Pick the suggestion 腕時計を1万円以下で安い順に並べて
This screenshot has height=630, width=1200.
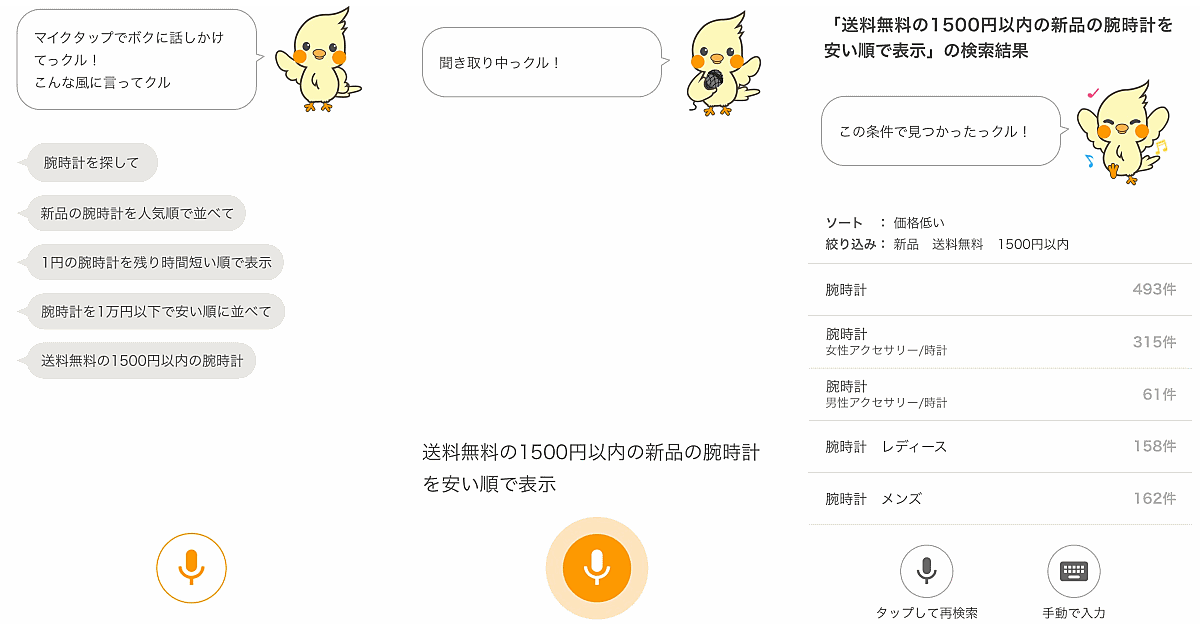(x=155, y=311)
